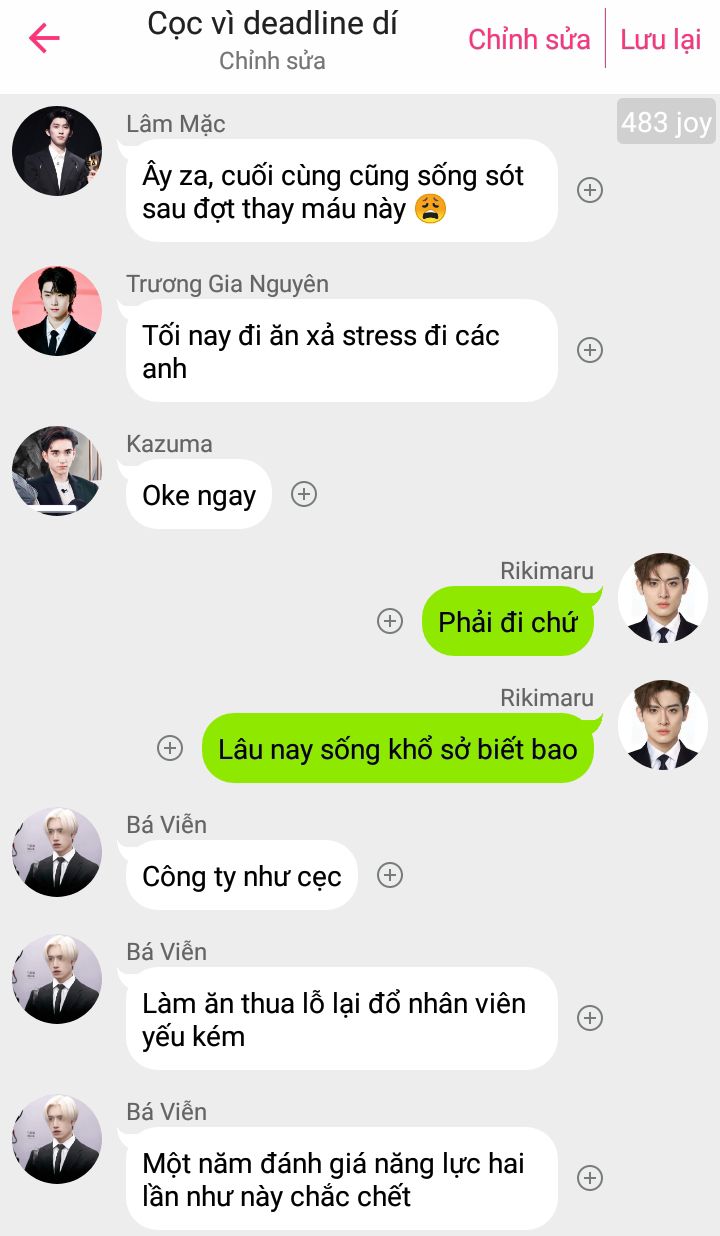The width and height of the screenshot is (720, 1236).
Task: Tap Lâm Mặc's avatar
Action: pos(57,151)
